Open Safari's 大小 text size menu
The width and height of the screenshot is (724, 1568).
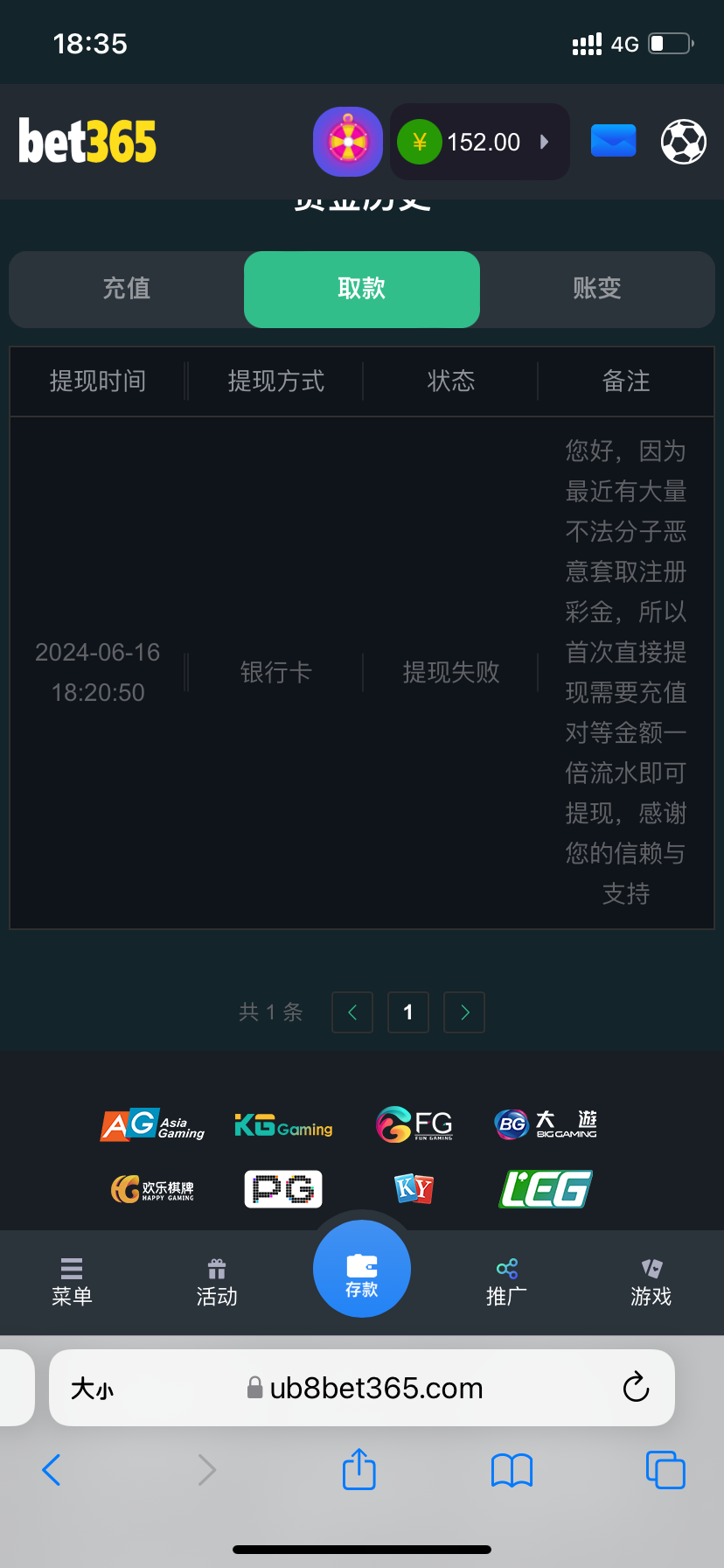point(93,1389)
